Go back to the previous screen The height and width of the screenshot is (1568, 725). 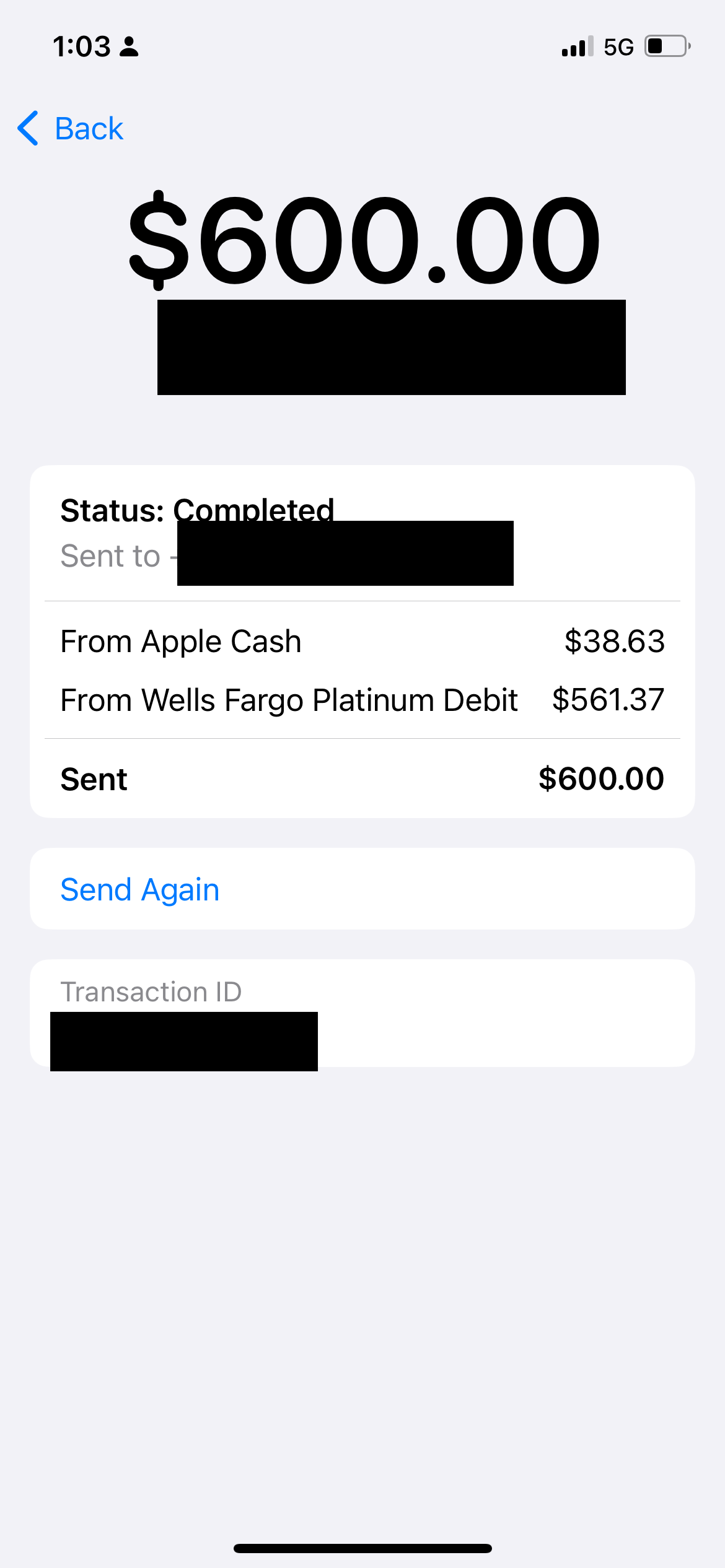pos(70,129)
